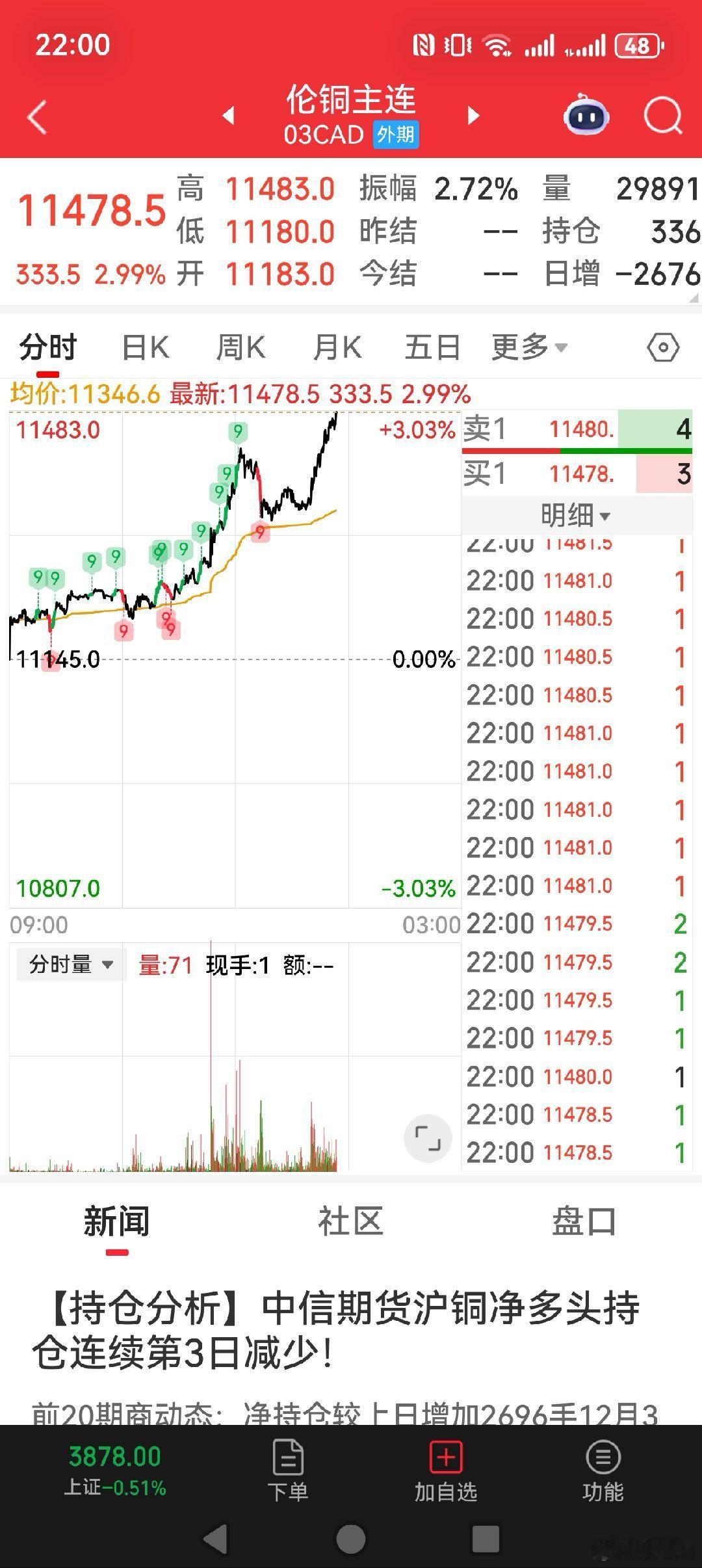Tap the back arrow to exit the quote page
The height and width of the screenshot is (1568, 702).
pos(36,116)
